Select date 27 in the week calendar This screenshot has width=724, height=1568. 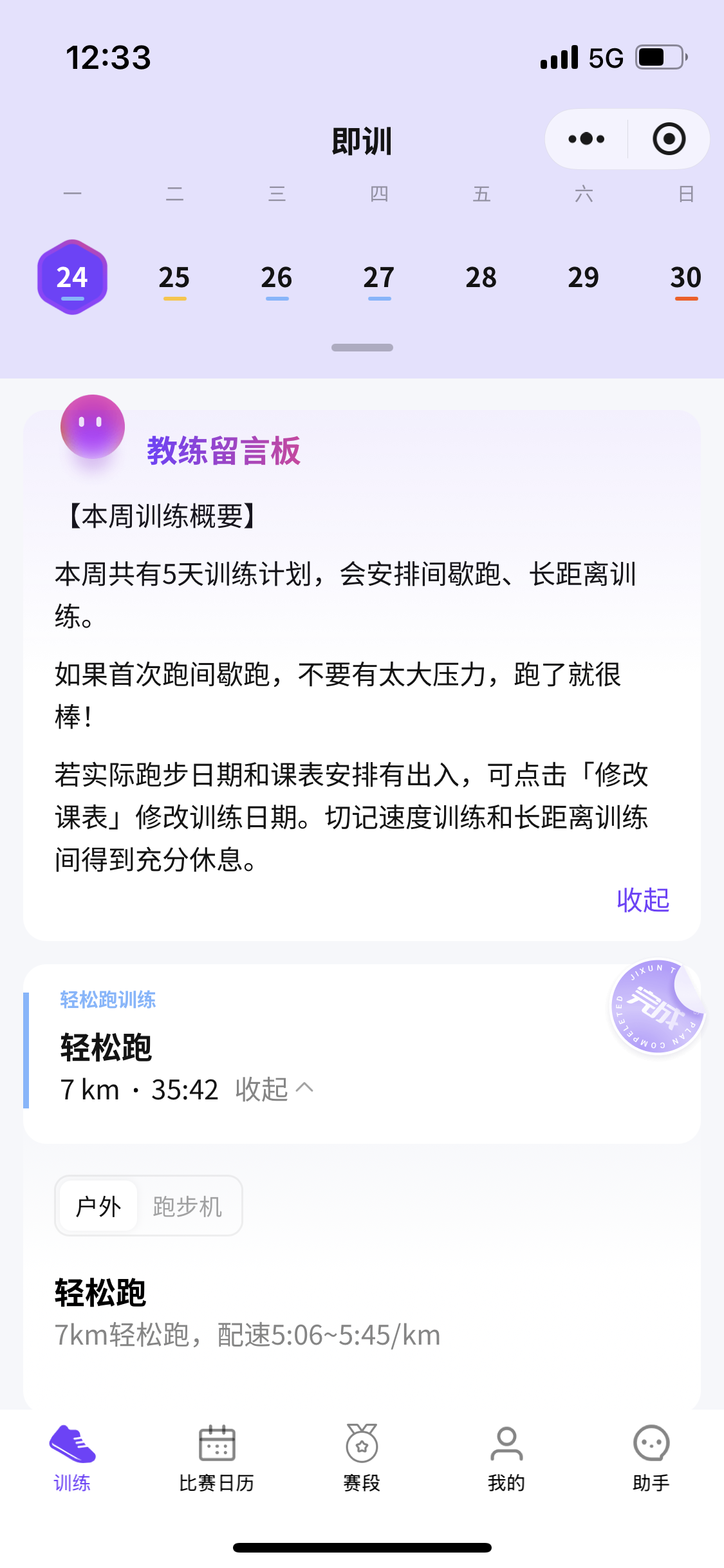coord(379,277)
